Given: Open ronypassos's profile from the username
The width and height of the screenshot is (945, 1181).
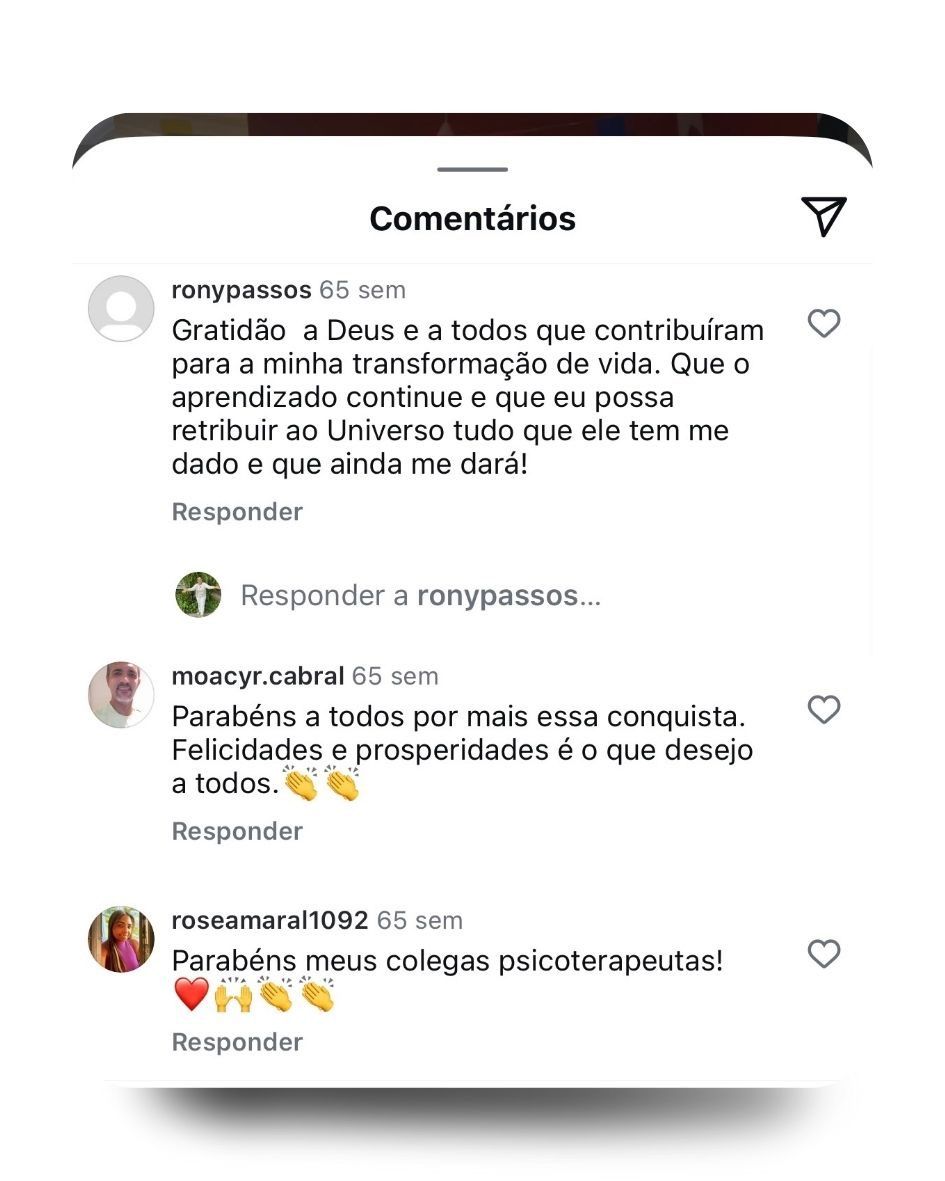Looking at the screenshot, I should tap(242, 291).
